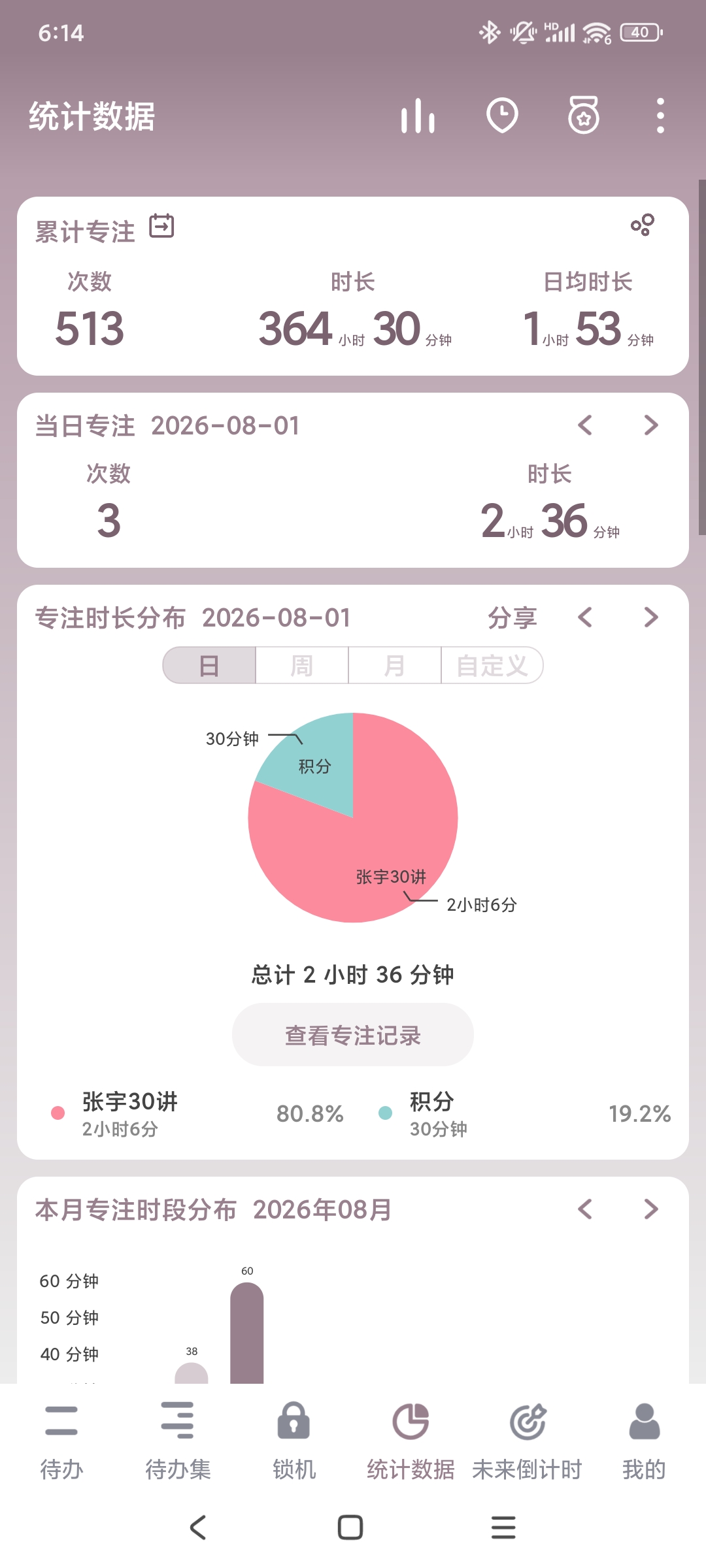Switch the distribution to 周 view

point(302,666)
